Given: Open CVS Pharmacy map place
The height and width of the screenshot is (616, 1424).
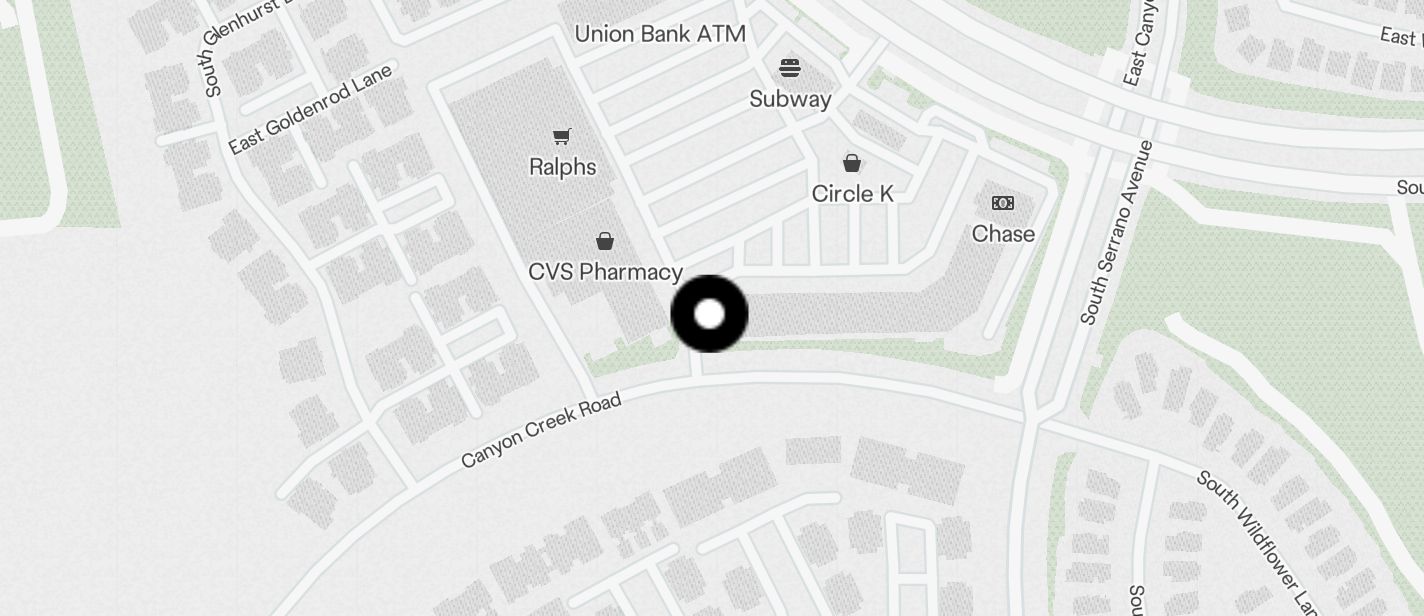Looking at the screenshot, I should click(x=605, y=242).
